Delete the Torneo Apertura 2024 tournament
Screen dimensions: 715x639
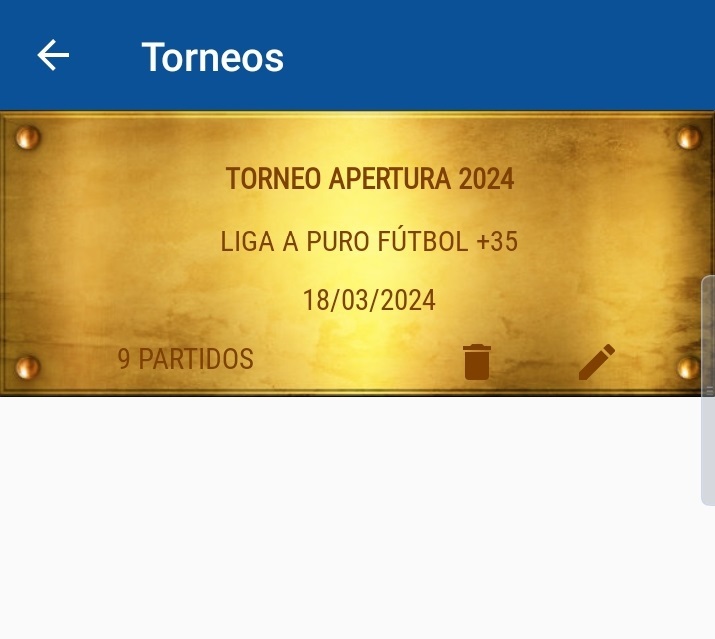click(477, 361)
